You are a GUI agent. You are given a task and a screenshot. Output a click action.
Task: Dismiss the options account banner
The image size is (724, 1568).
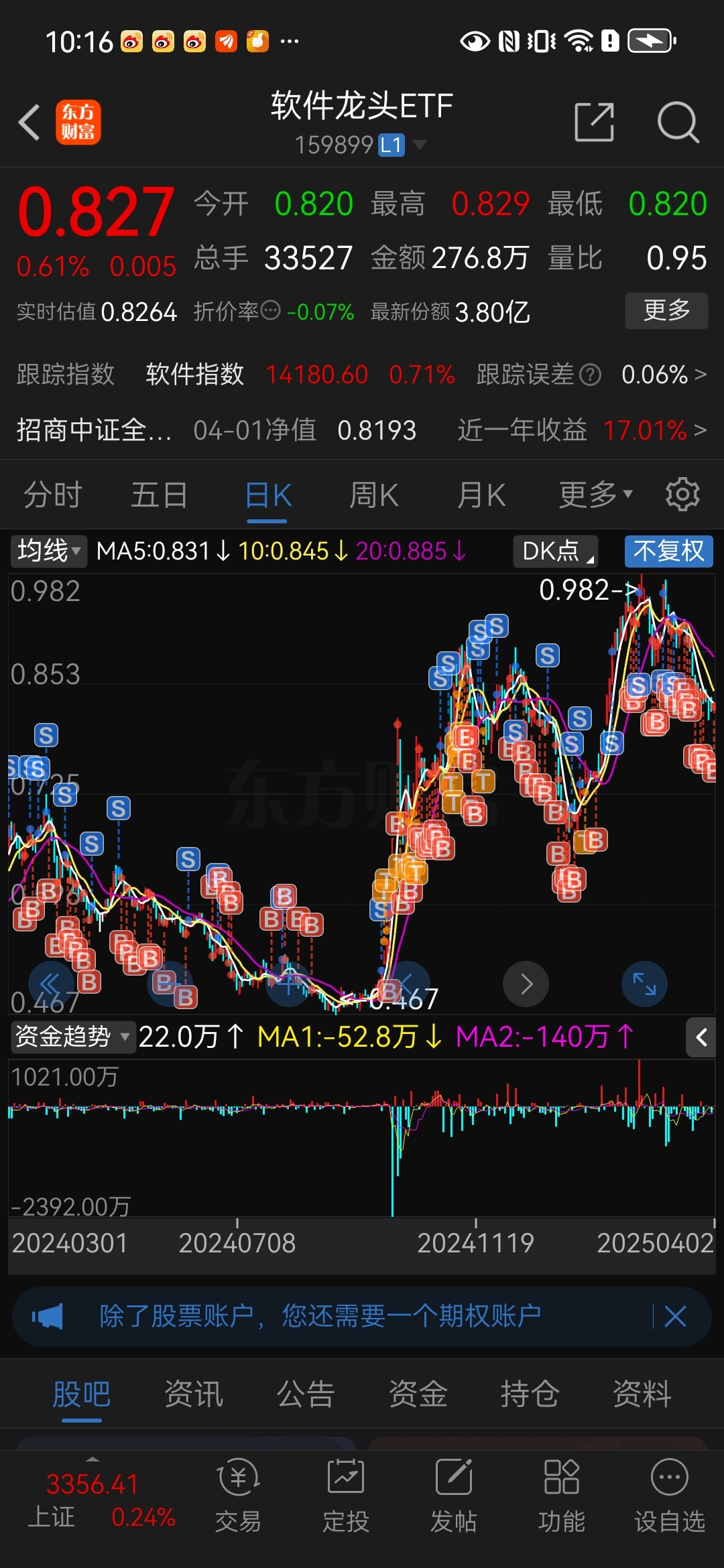click(x=675, y=1316)
